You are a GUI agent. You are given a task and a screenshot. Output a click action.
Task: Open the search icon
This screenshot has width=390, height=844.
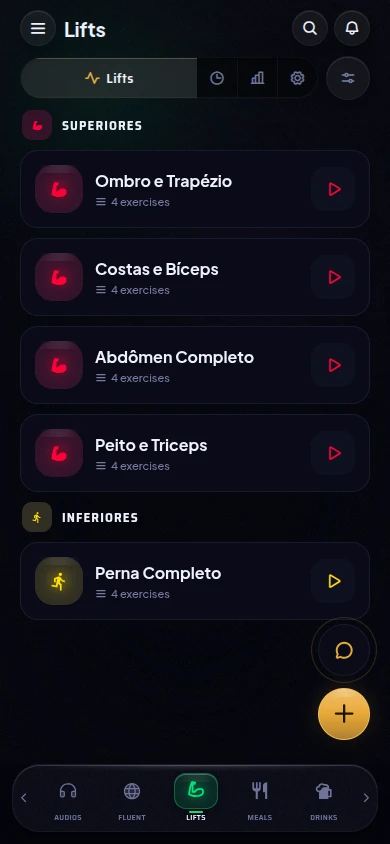coord(310,28)
